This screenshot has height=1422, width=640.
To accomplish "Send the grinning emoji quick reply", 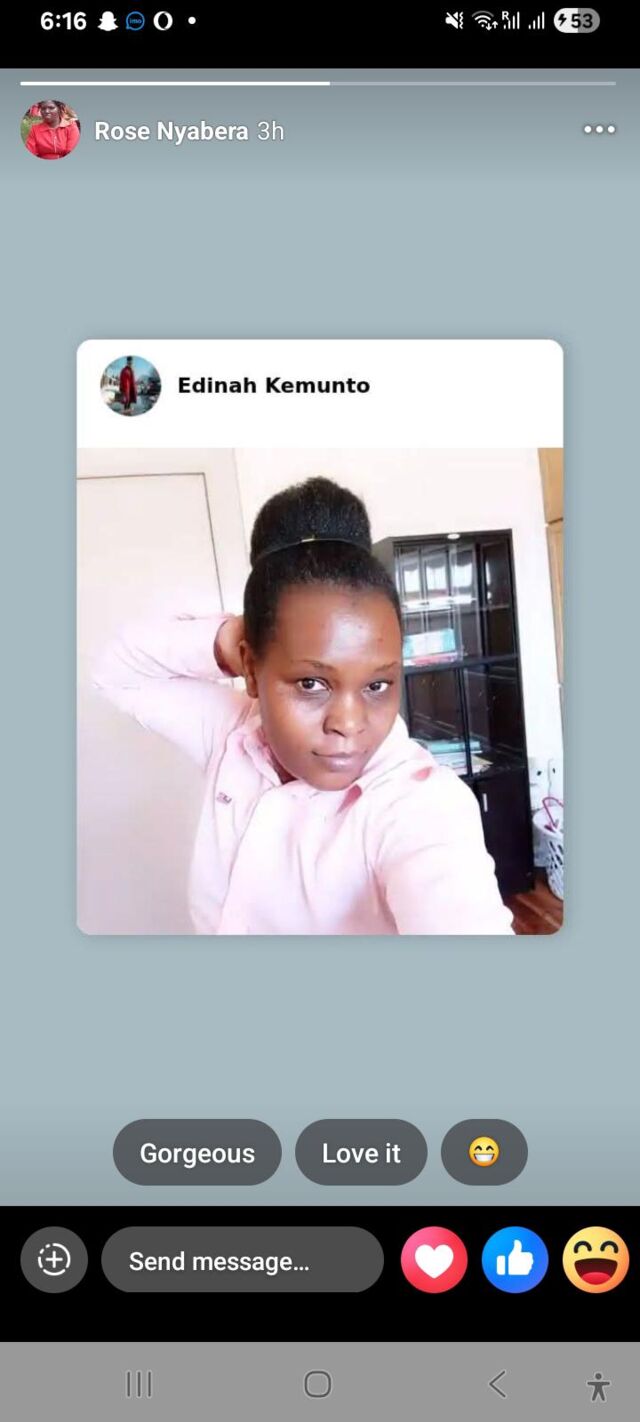I will 484,1152.
